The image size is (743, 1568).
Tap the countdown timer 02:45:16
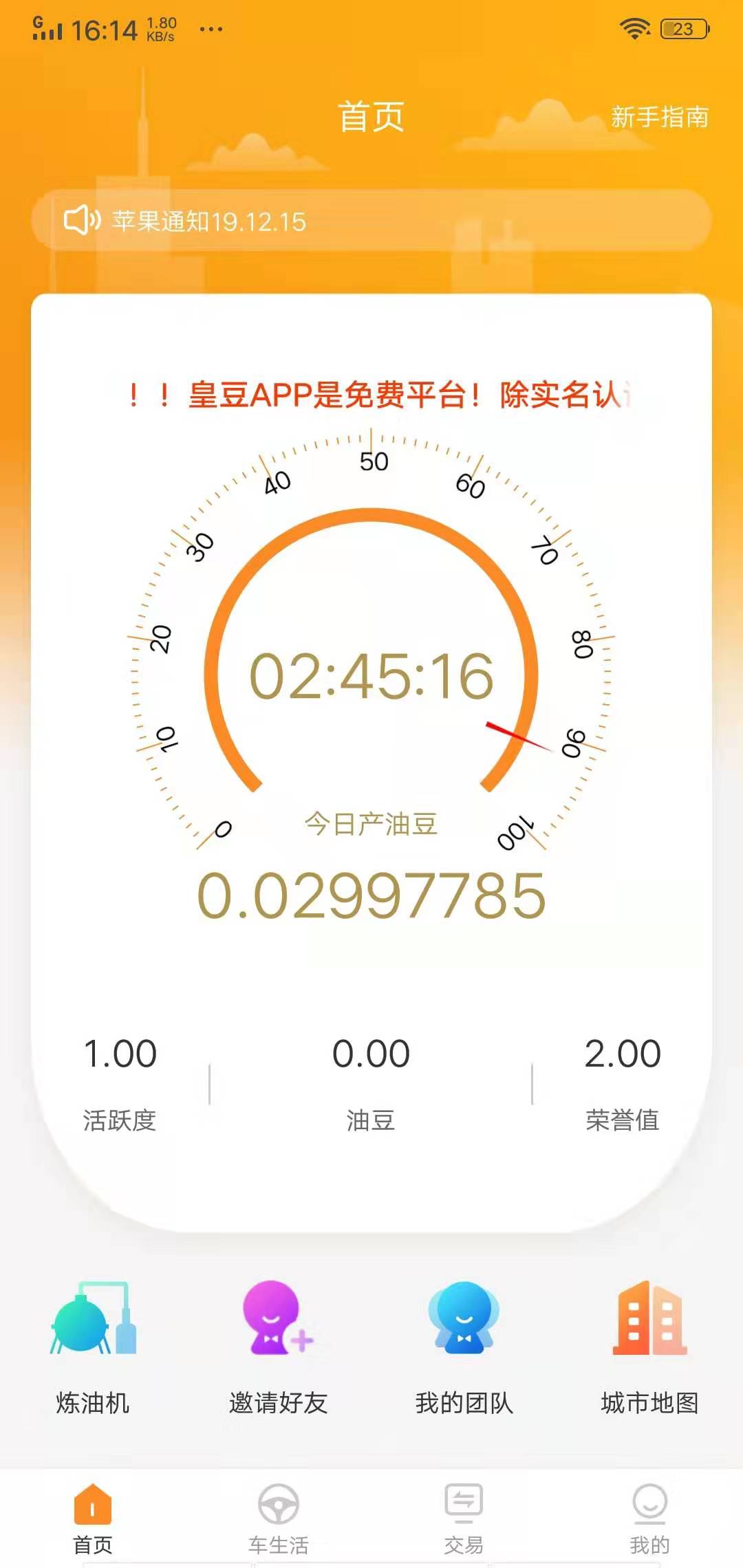(x=371, y=677)
